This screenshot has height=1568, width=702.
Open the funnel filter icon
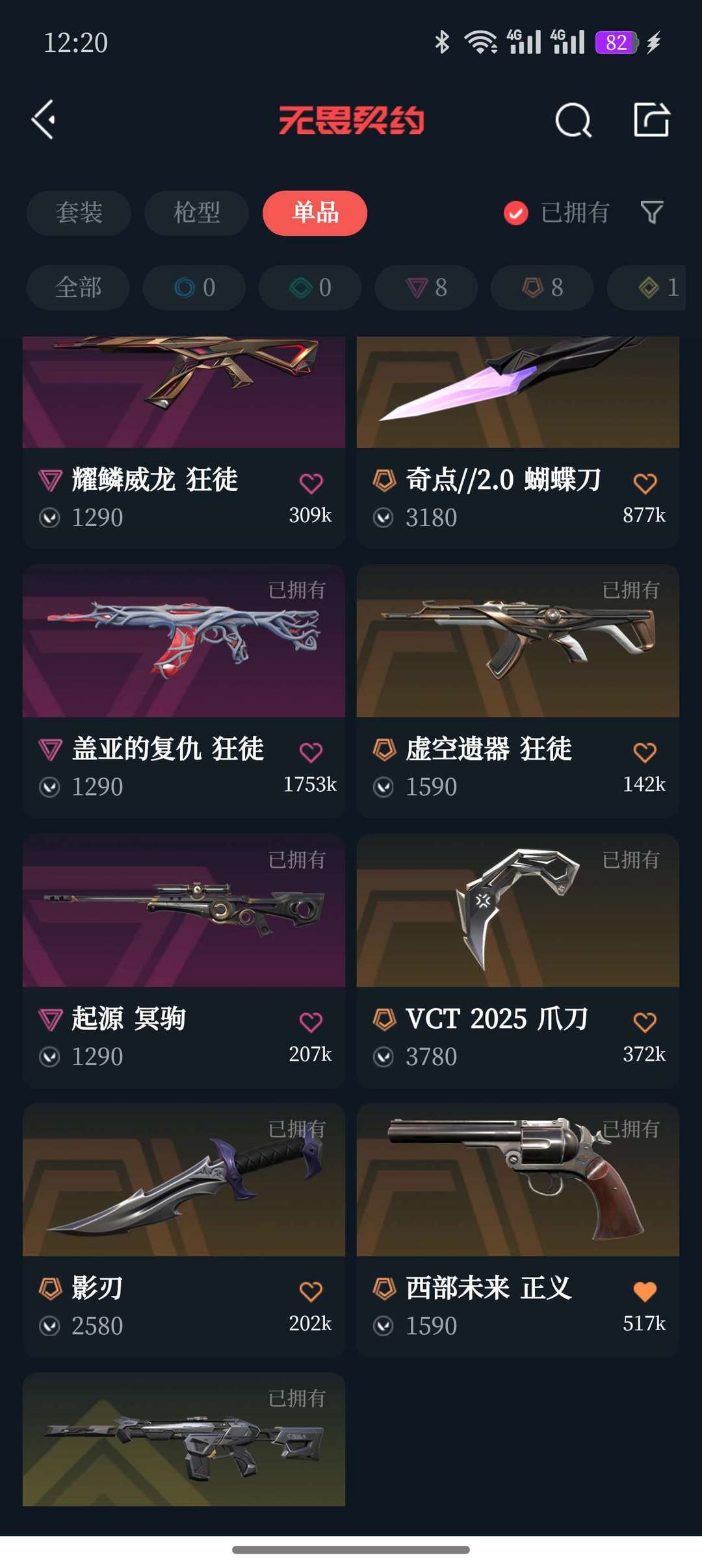coord(652,212)
